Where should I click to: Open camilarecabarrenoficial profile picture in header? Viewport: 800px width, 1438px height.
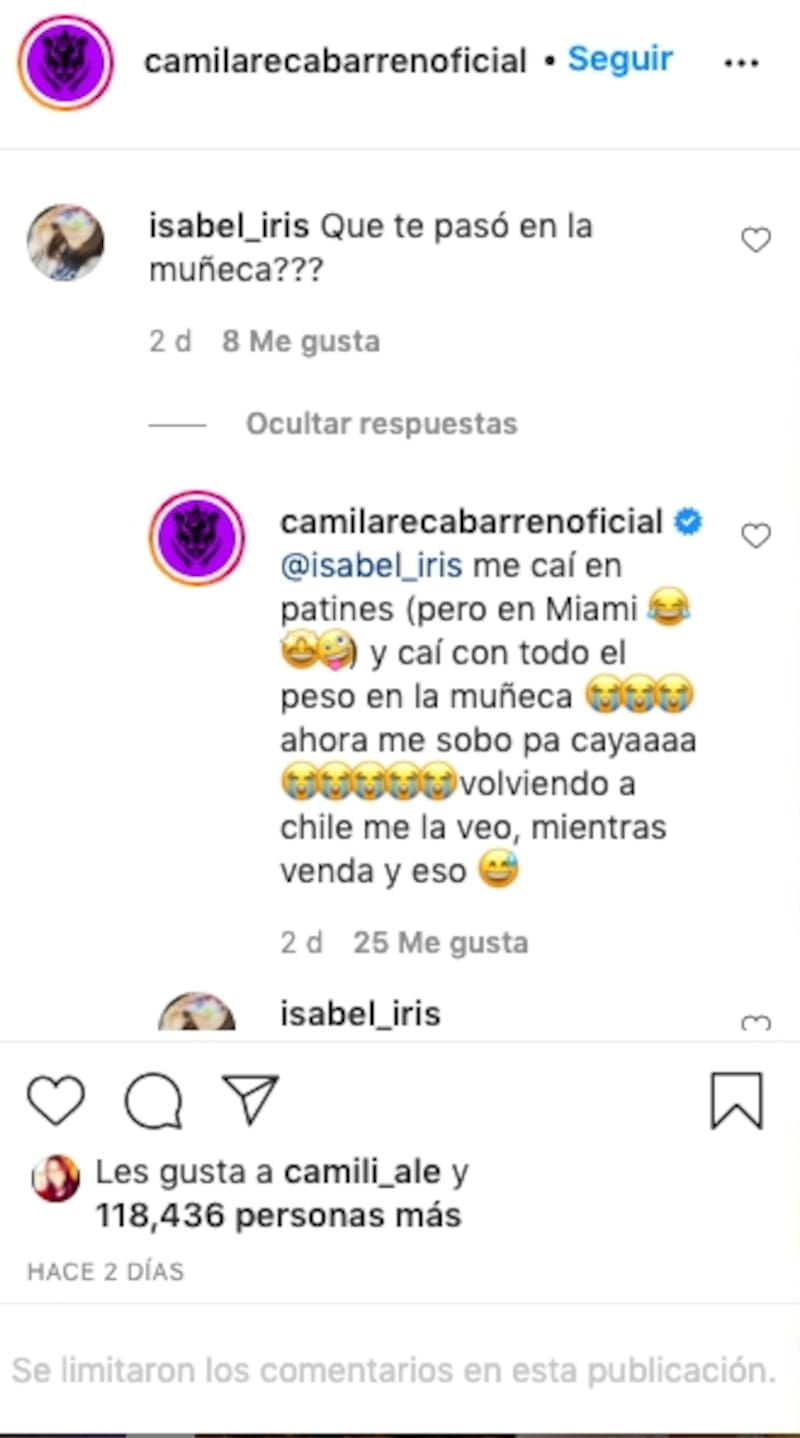coord(65,62)
